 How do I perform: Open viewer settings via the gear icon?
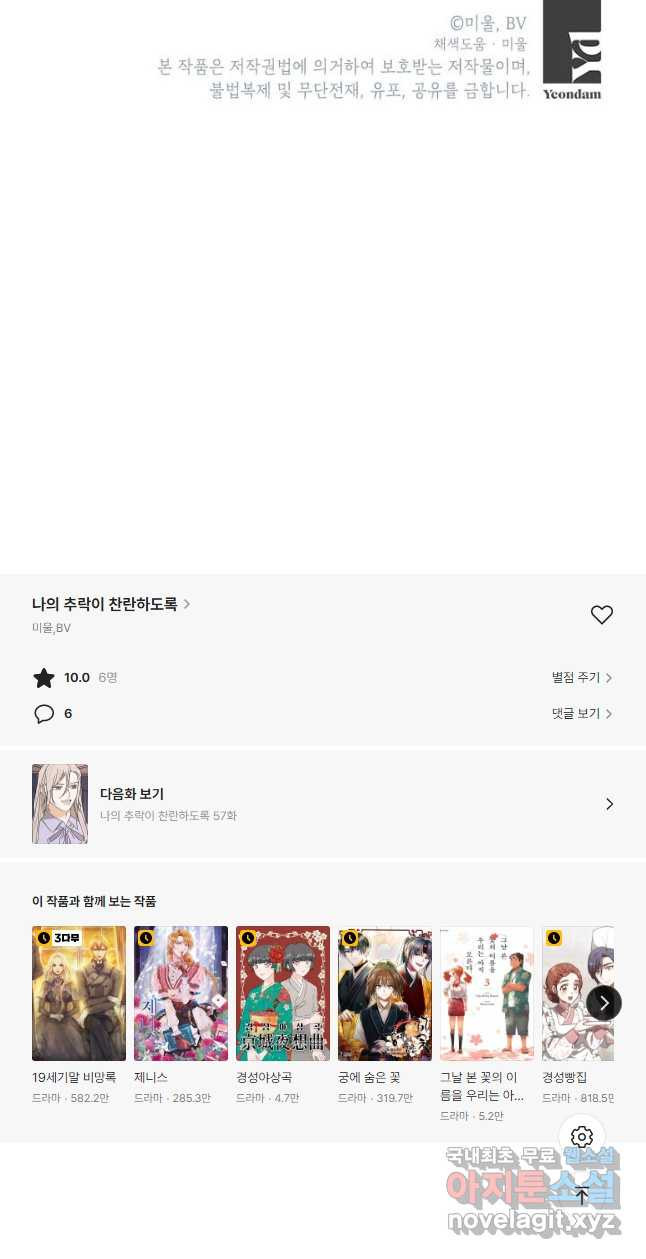point(582,1137)
